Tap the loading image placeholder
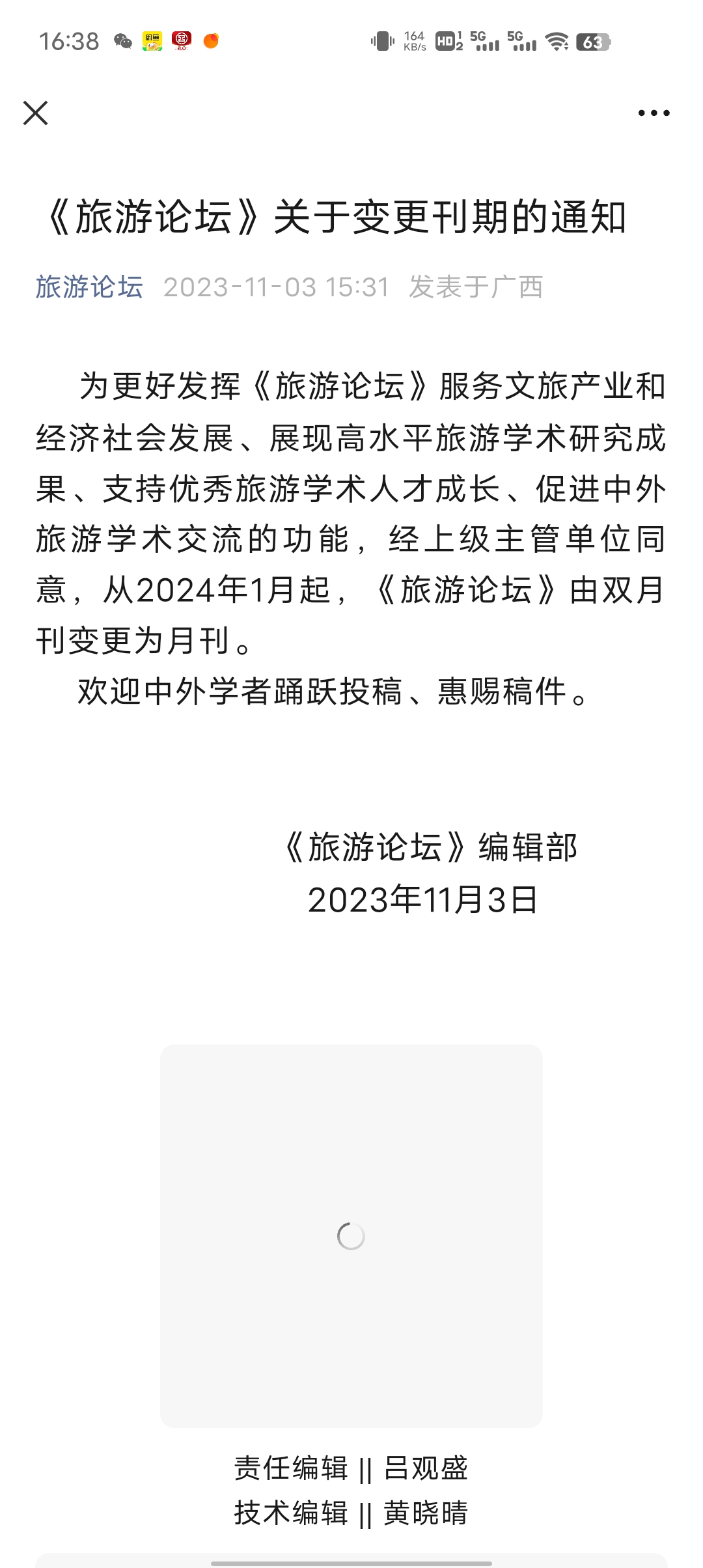The height and width of the screenshot is (1568, 703). tap(351, 1236)
